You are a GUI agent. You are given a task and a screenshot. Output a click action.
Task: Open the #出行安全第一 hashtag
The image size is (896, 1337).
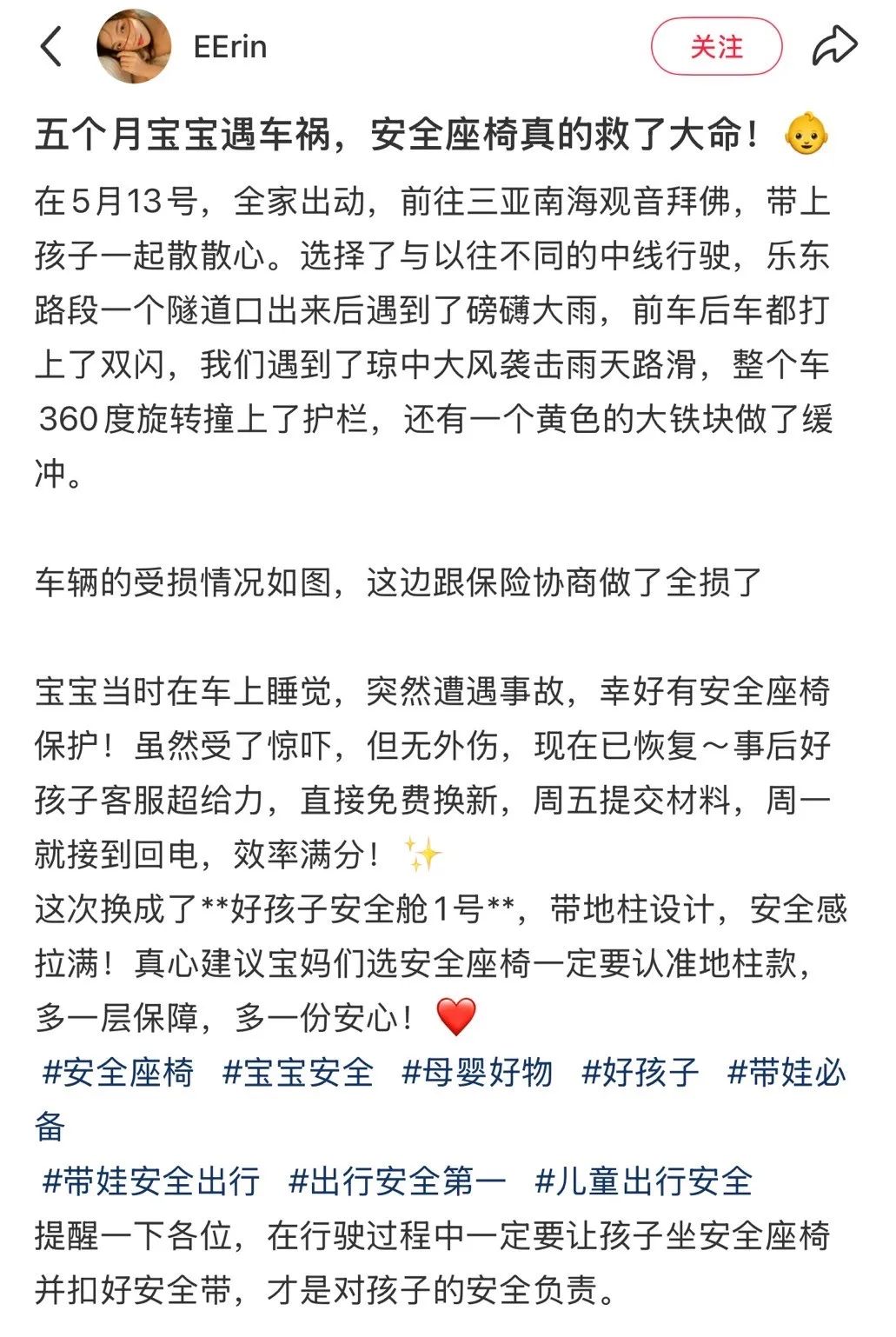tap(397, 1181)
